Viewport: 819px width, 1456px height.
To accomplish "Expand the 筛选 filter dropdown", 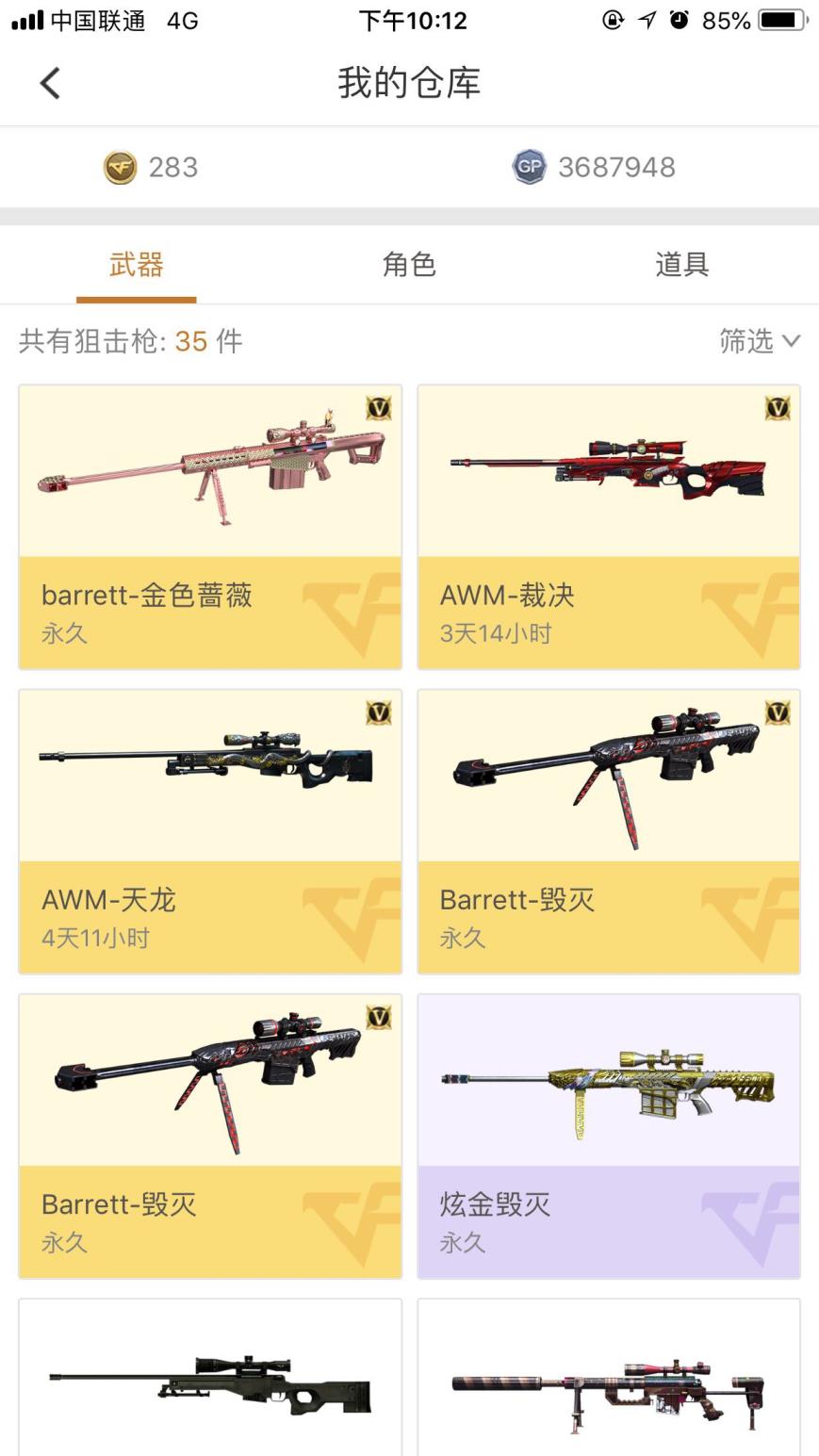I will pos(759,340).
